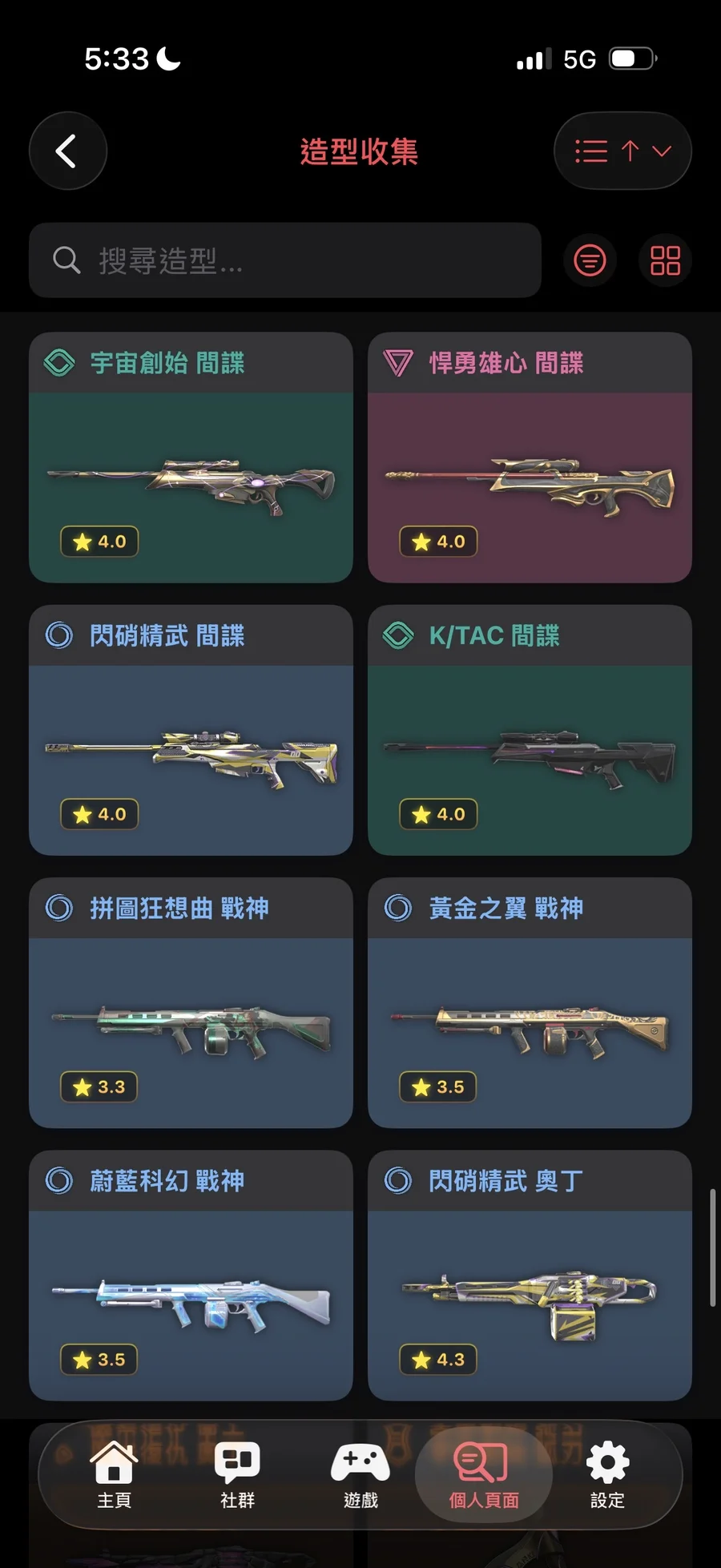Switch to the 遊戲 tab
Image resolution: width=721 pixels, height=1568 pixels.
360,1474
